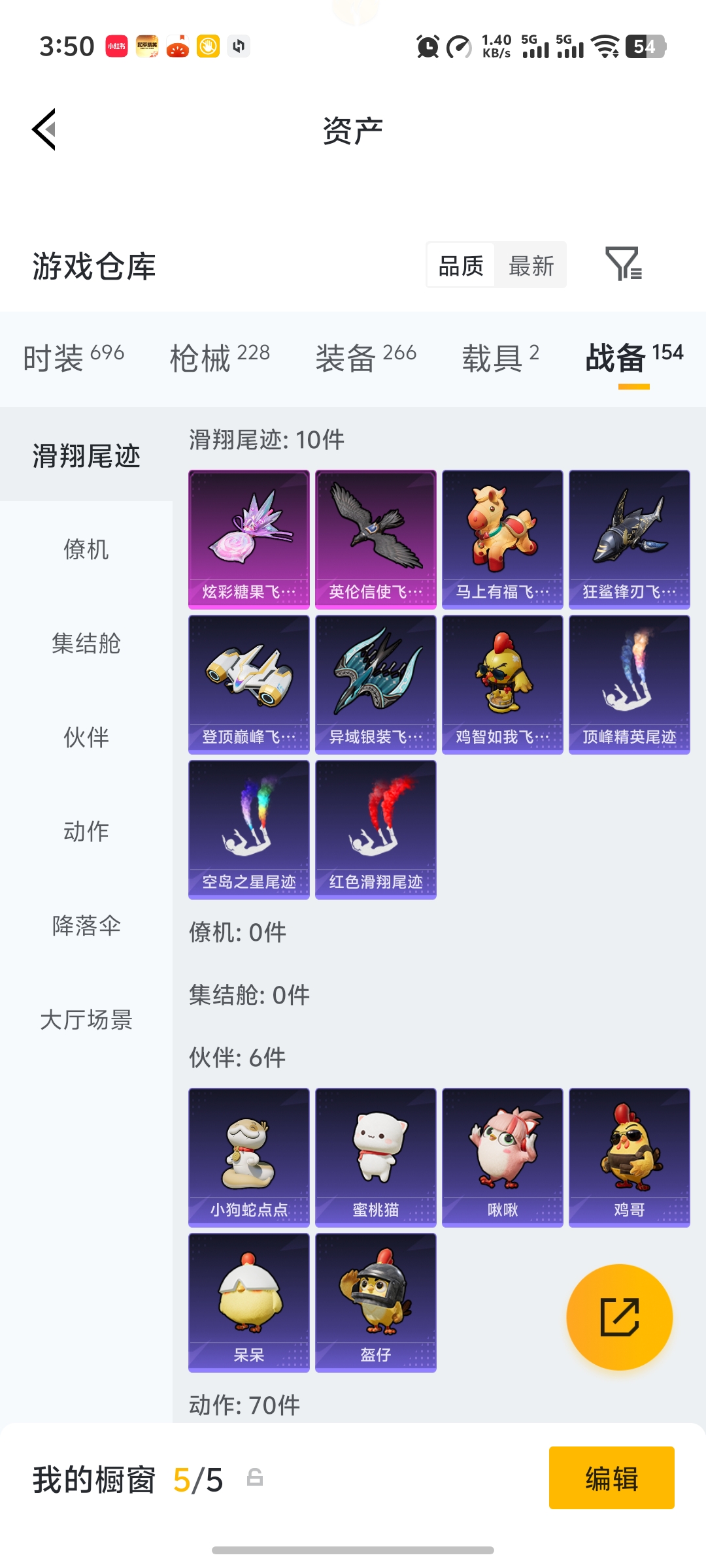The width and height of the screenshot is (706, 1568).
Task: Tap the back arrow to leave 资产 page
Action: coord(43,129)
